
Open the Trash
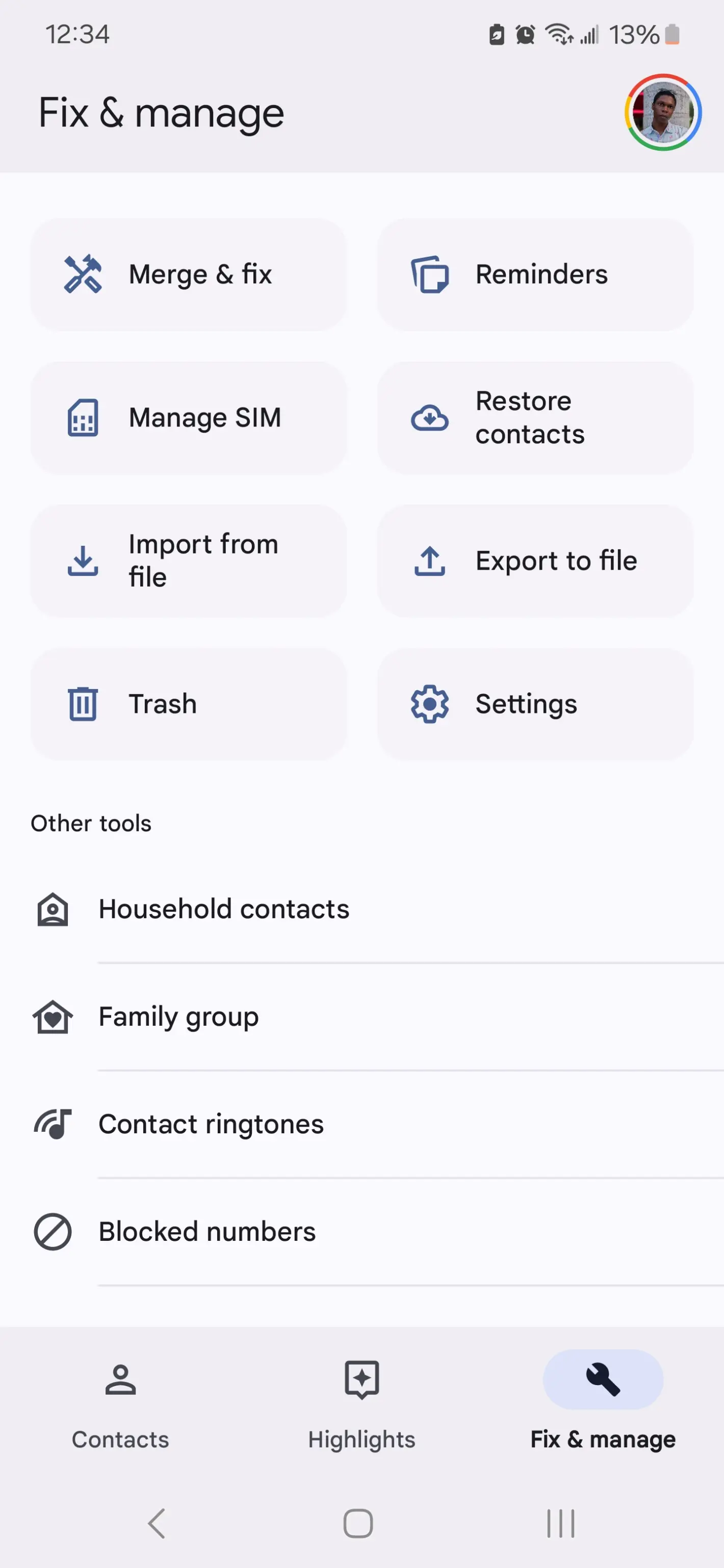click(189, 704)
